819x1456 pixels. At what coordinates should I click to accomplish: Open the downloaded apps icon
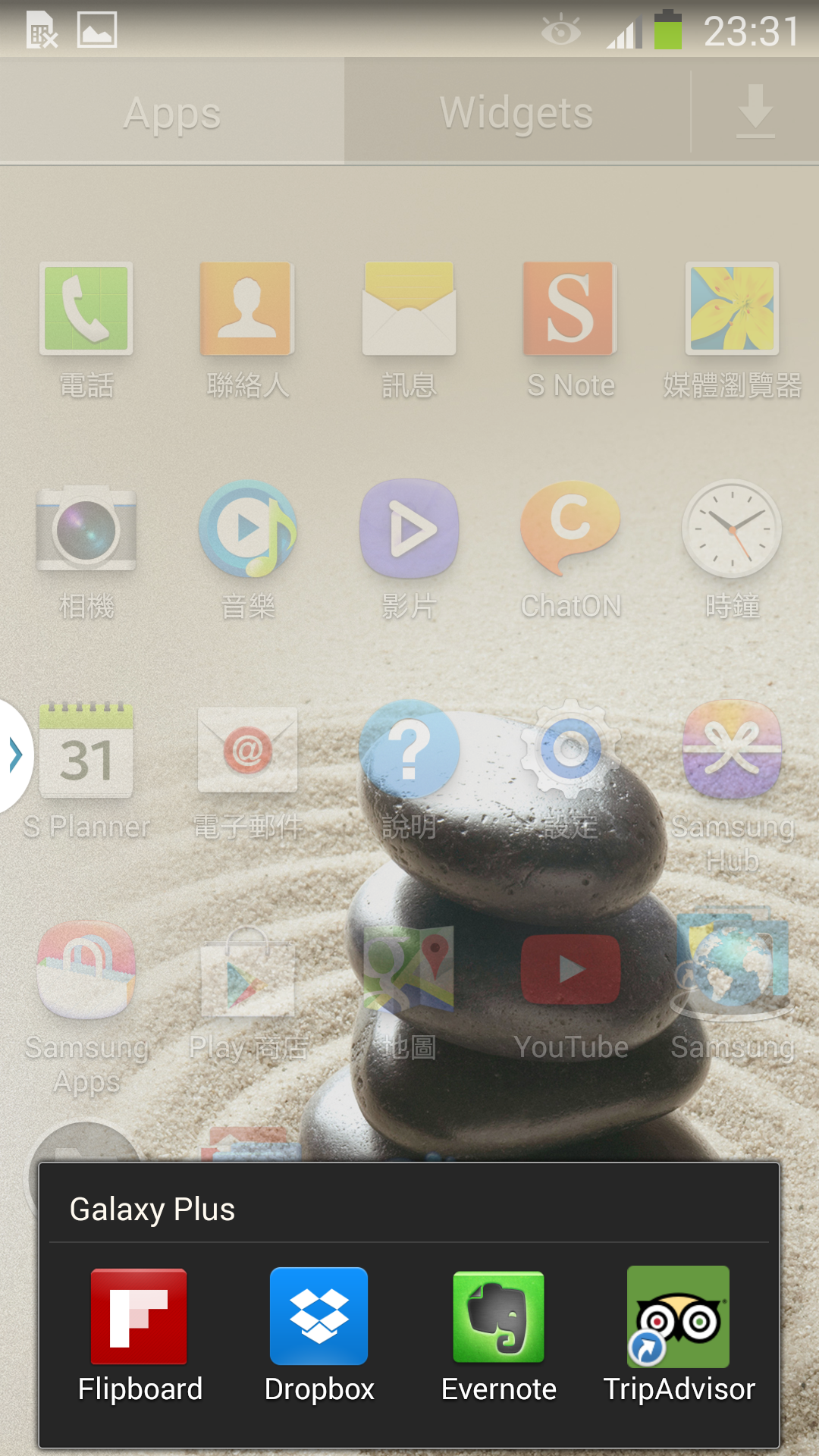coord(755,112)
